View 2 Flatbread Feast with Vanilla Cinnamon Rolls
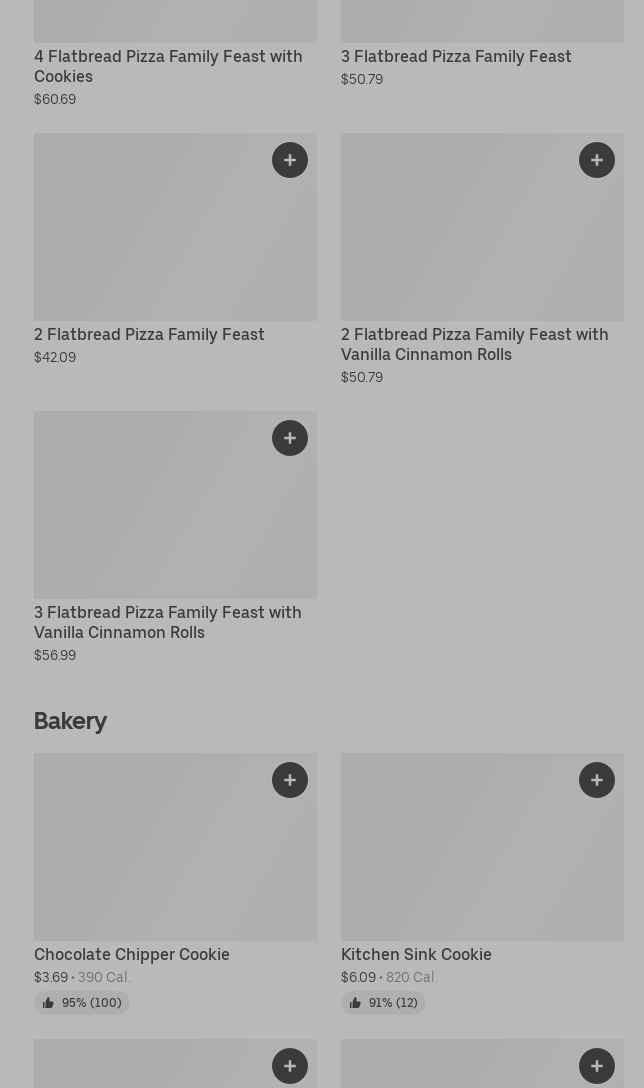 474,344
